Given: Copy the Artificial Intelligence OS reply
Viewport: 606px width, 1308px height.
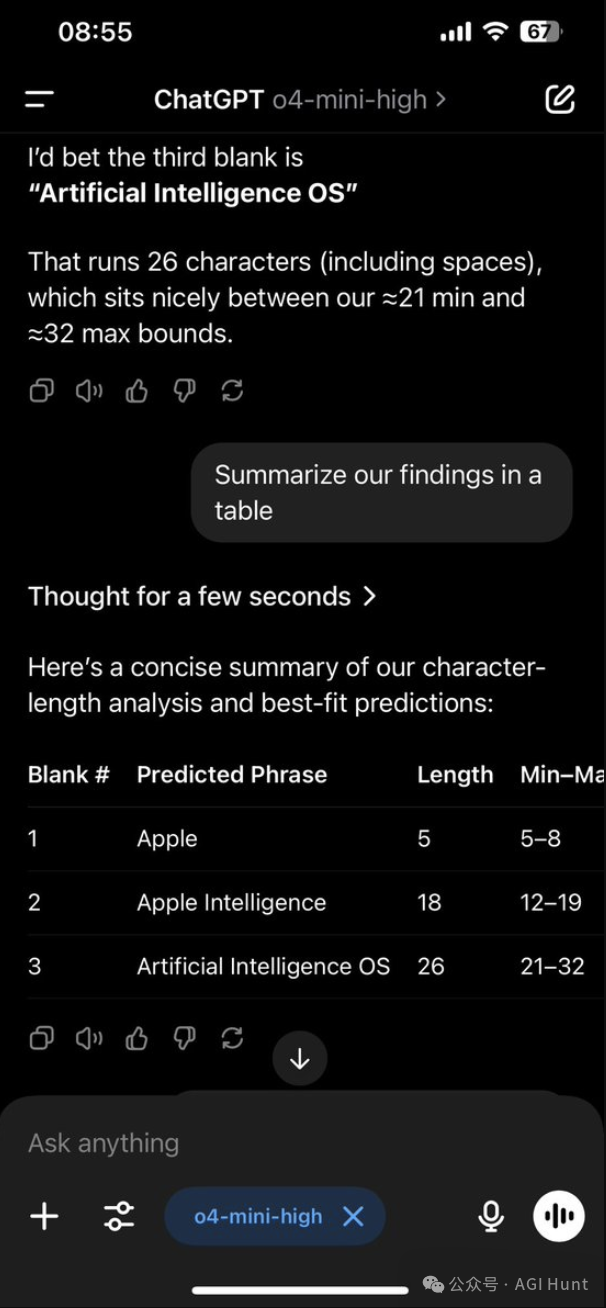Looking at the screenshot, I should 41,391.
